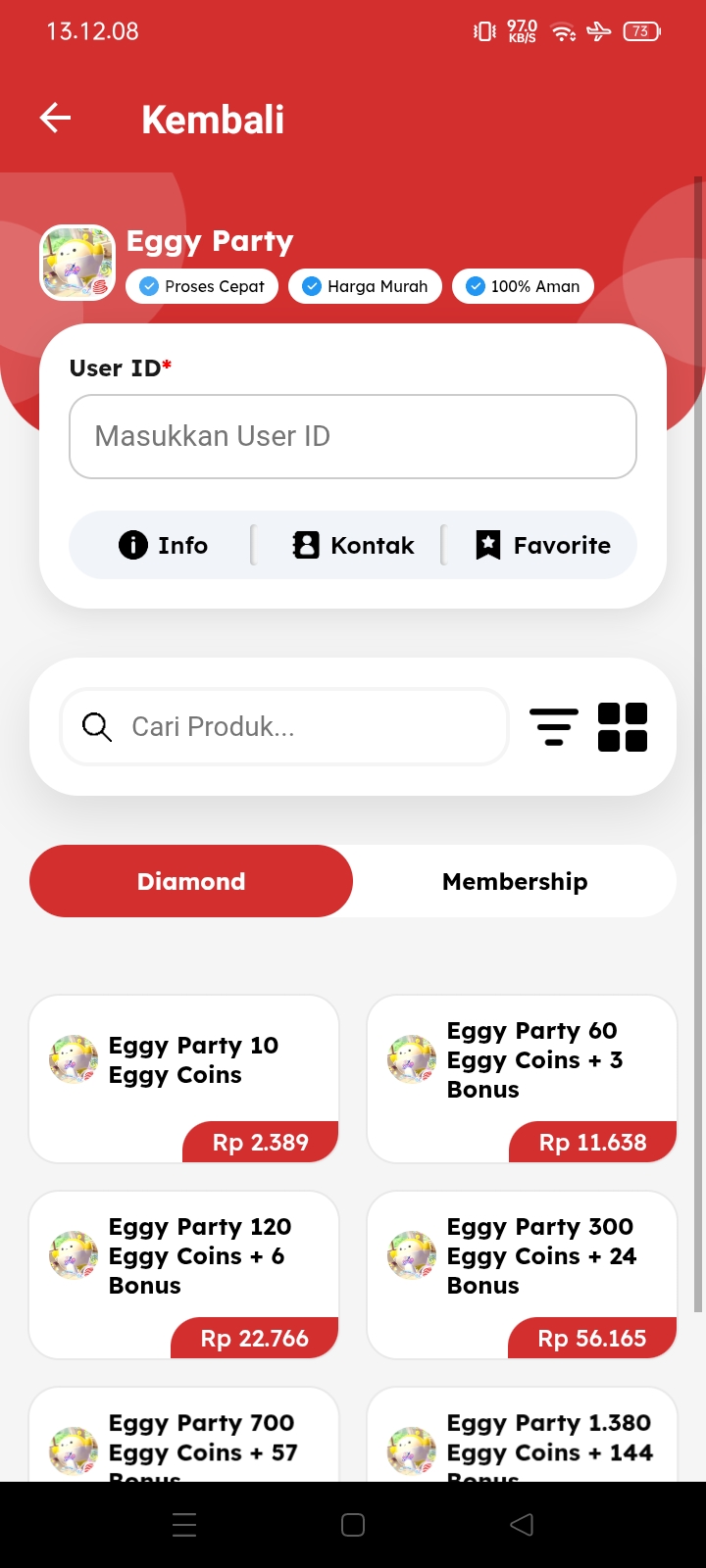The width and height of the screenshot is (706, 1568).
Task: Pick a saved number via Kontak
Action: (x=353, y=545)
